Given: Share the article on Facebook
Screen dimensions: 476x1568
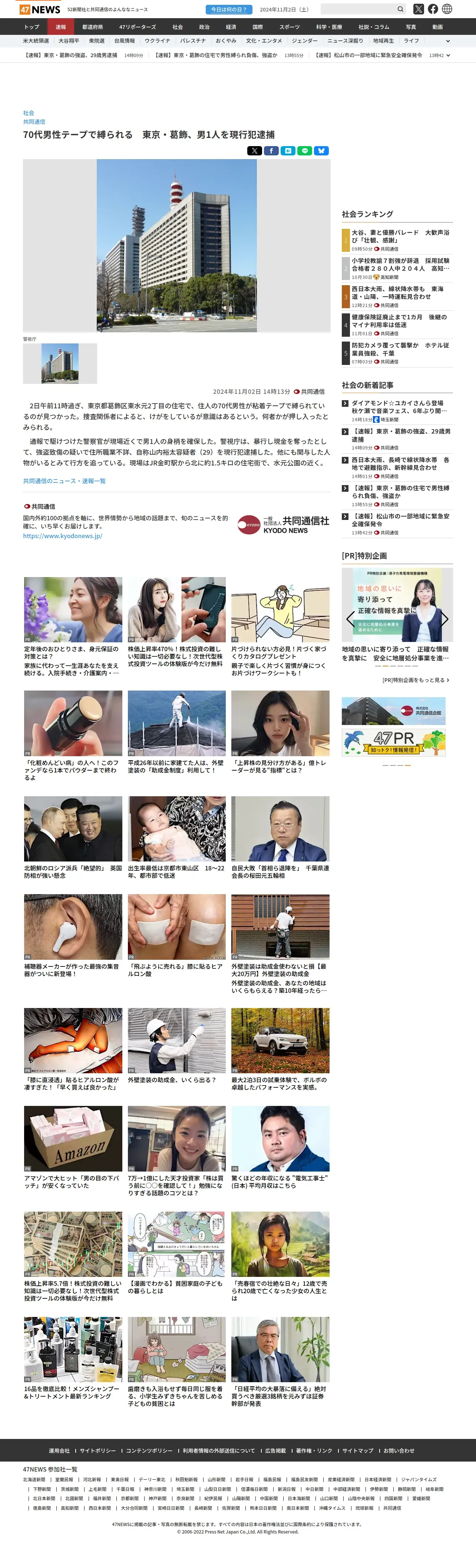Looking at the screenshot, I should 271,150.
